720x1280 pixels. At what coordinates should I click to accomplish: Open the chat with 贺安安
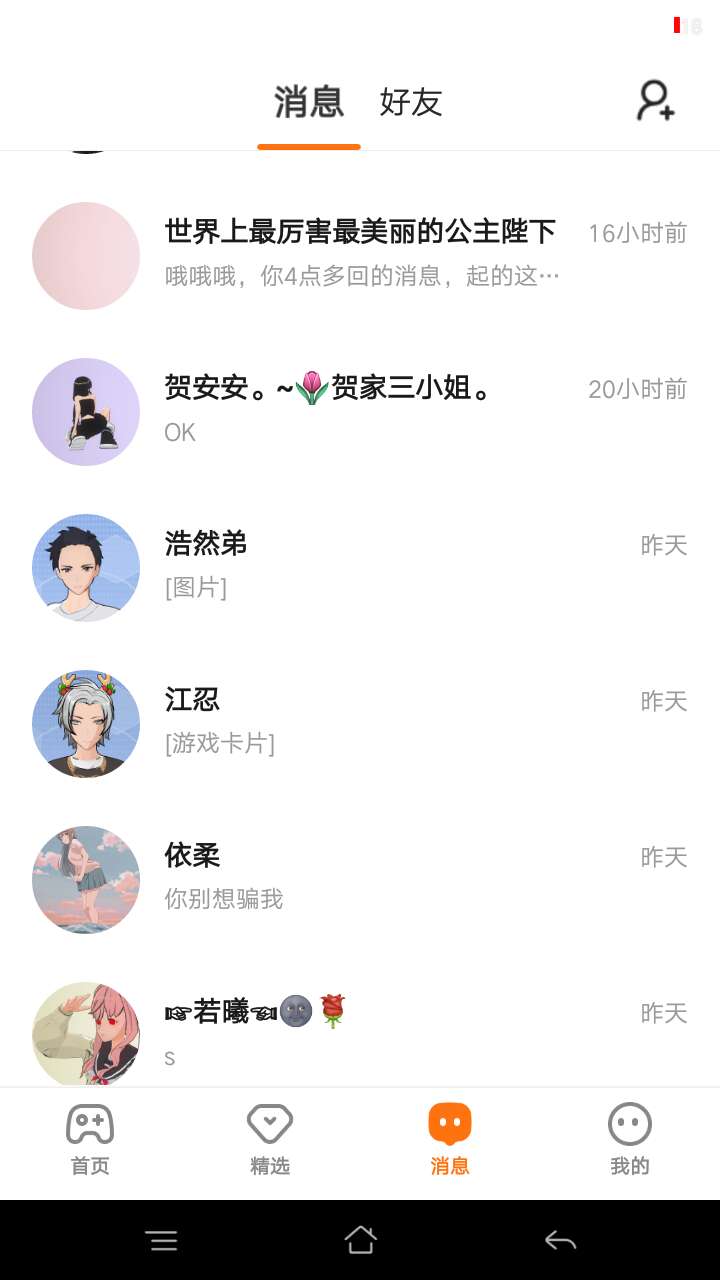click(x=360, y=411)
